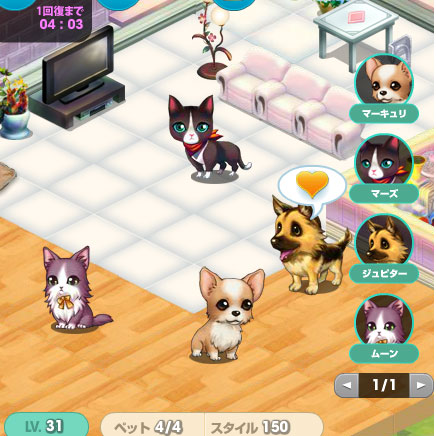
Task: Open ジュピター from the pet list
Action: click(x=384, y=242)
